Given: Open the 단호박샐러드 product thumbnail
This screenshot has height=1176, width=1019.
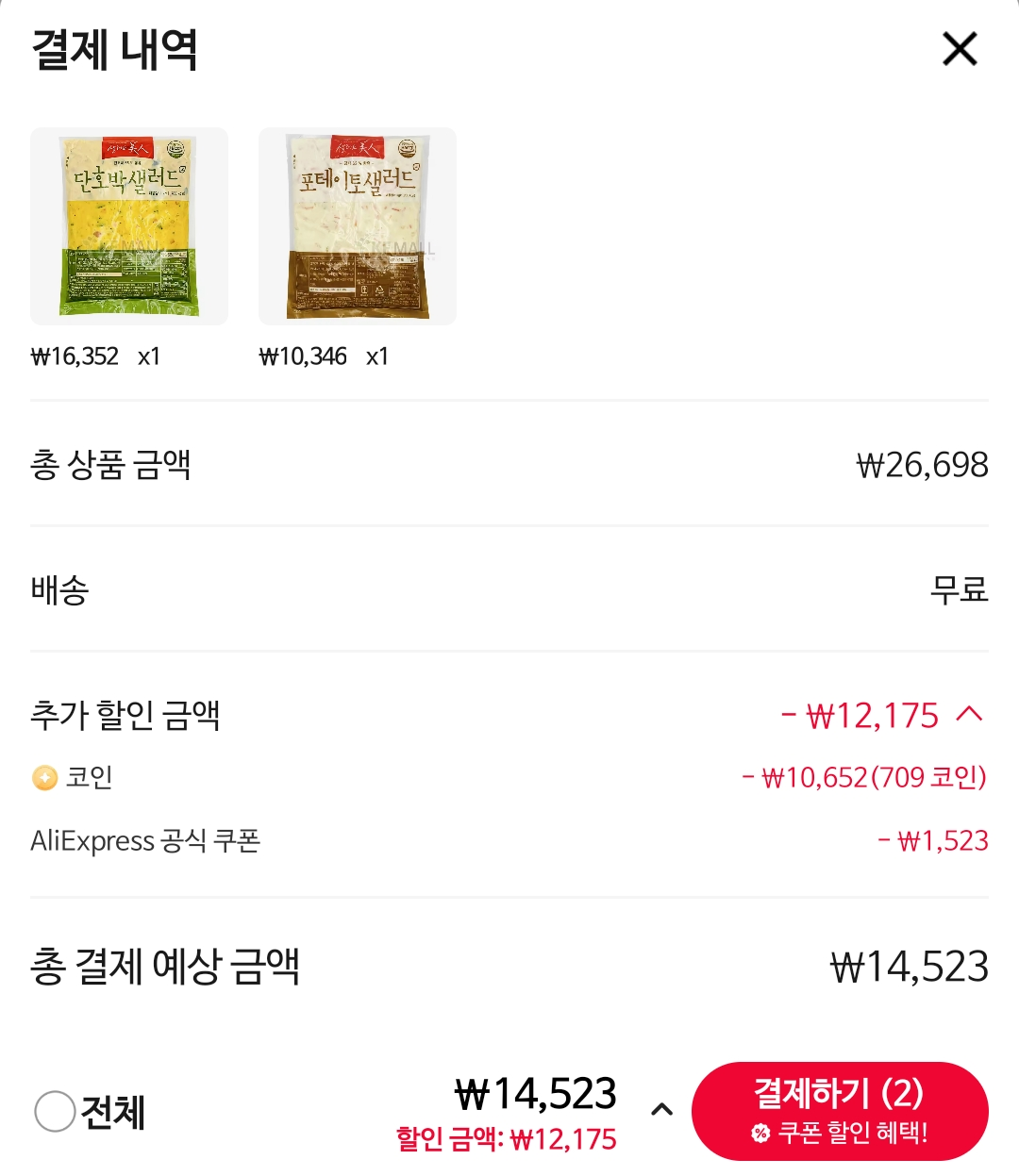Looking at the screenshot, I should 129,226.
